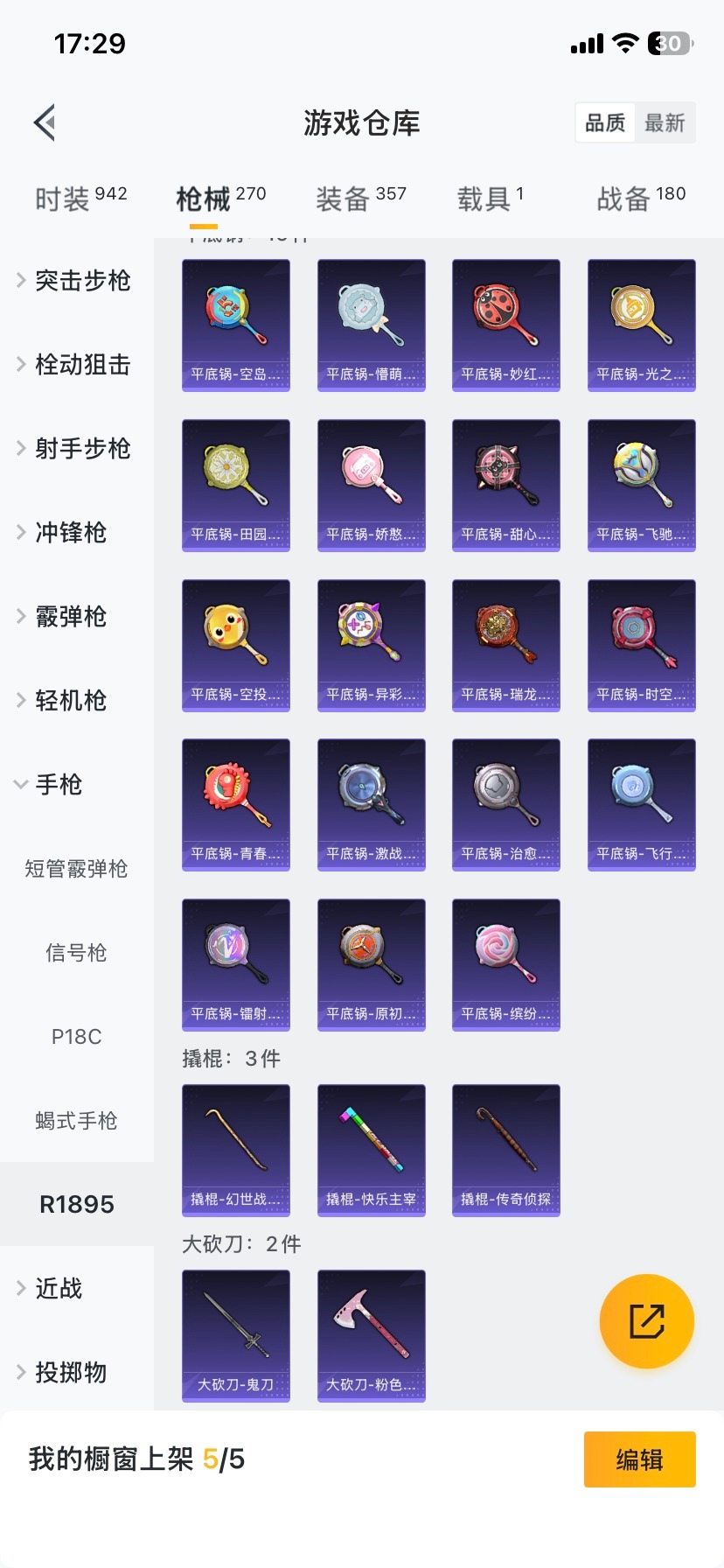Switch to the 装备 tab
The width and height of the screenshot is (724, 1568).
coord(360,198)
